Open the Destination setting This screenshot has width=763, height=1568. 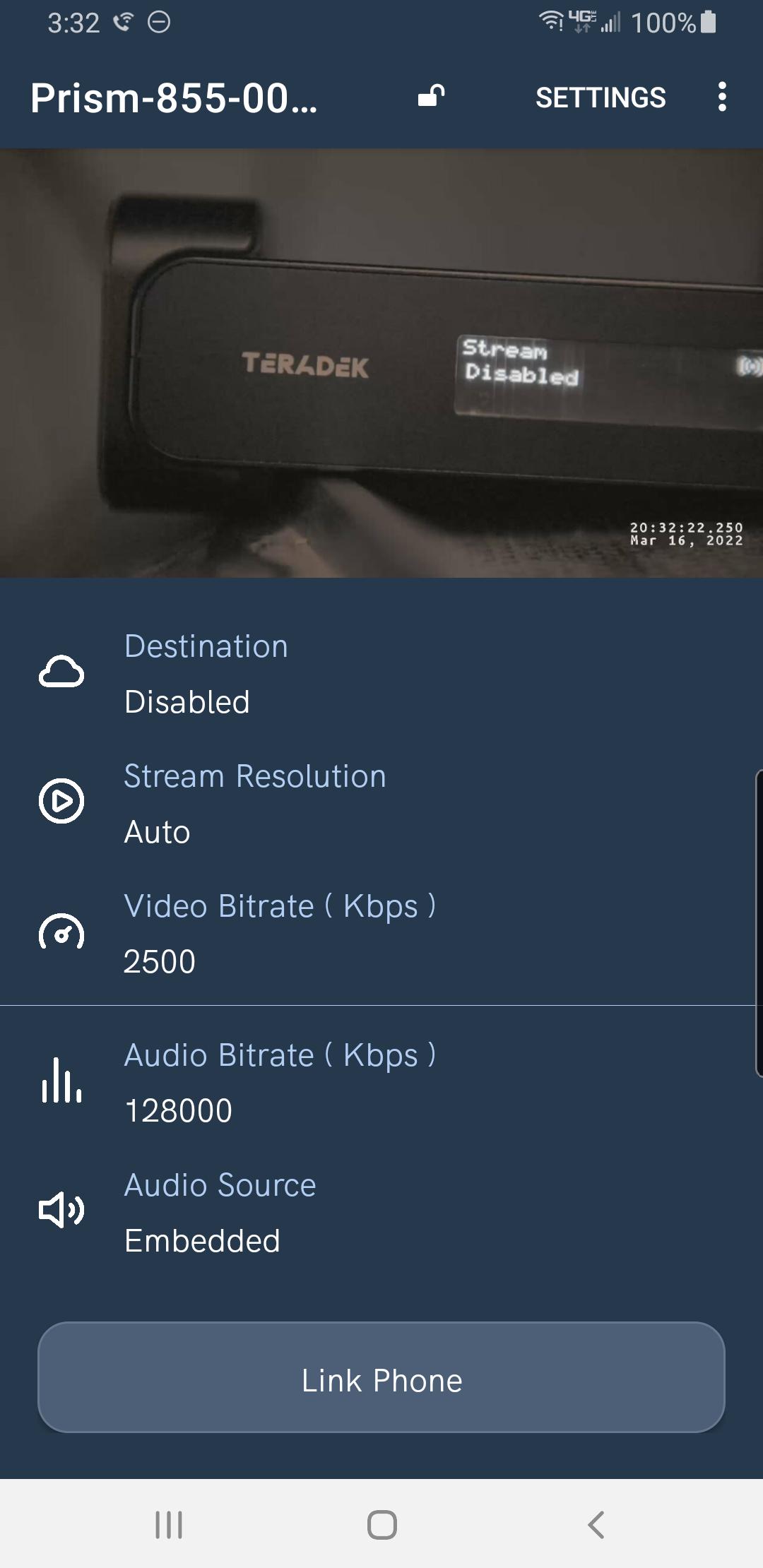coord(381,674)
